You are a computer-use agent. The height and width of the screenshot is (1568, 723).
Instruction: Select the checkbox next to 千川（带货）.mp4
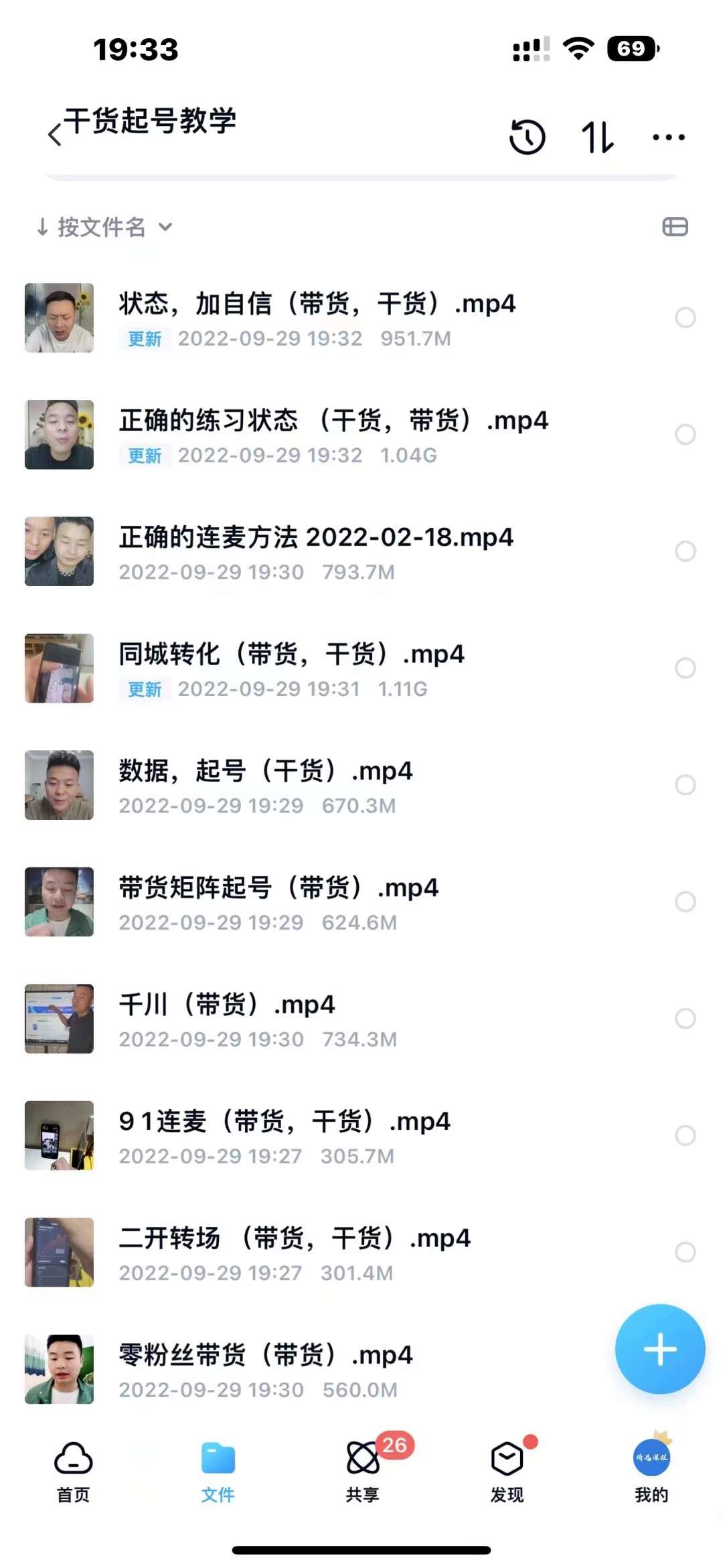686,1018
